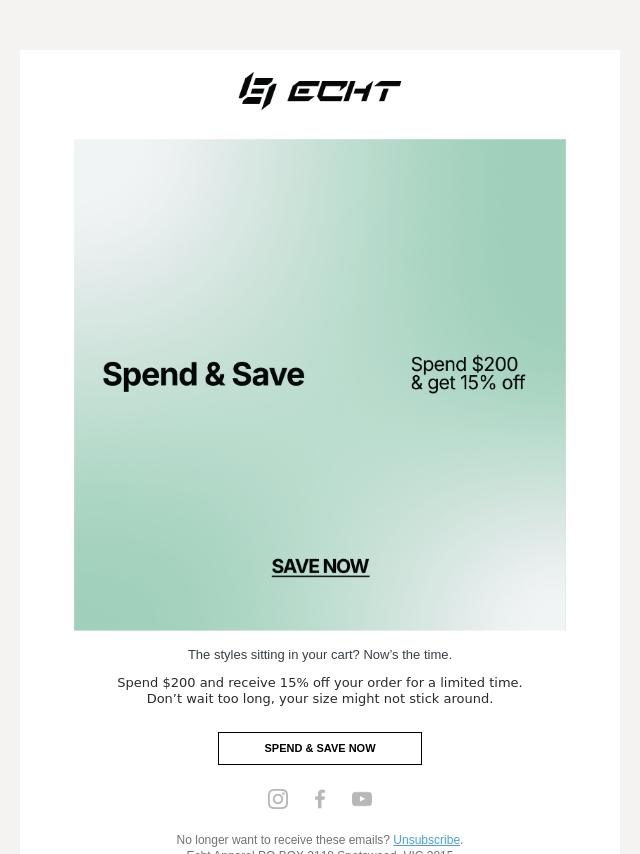The height and width of the screenshot is (854, 640).
Task: Unsubscribe from these emails
Action: [426, 840]
